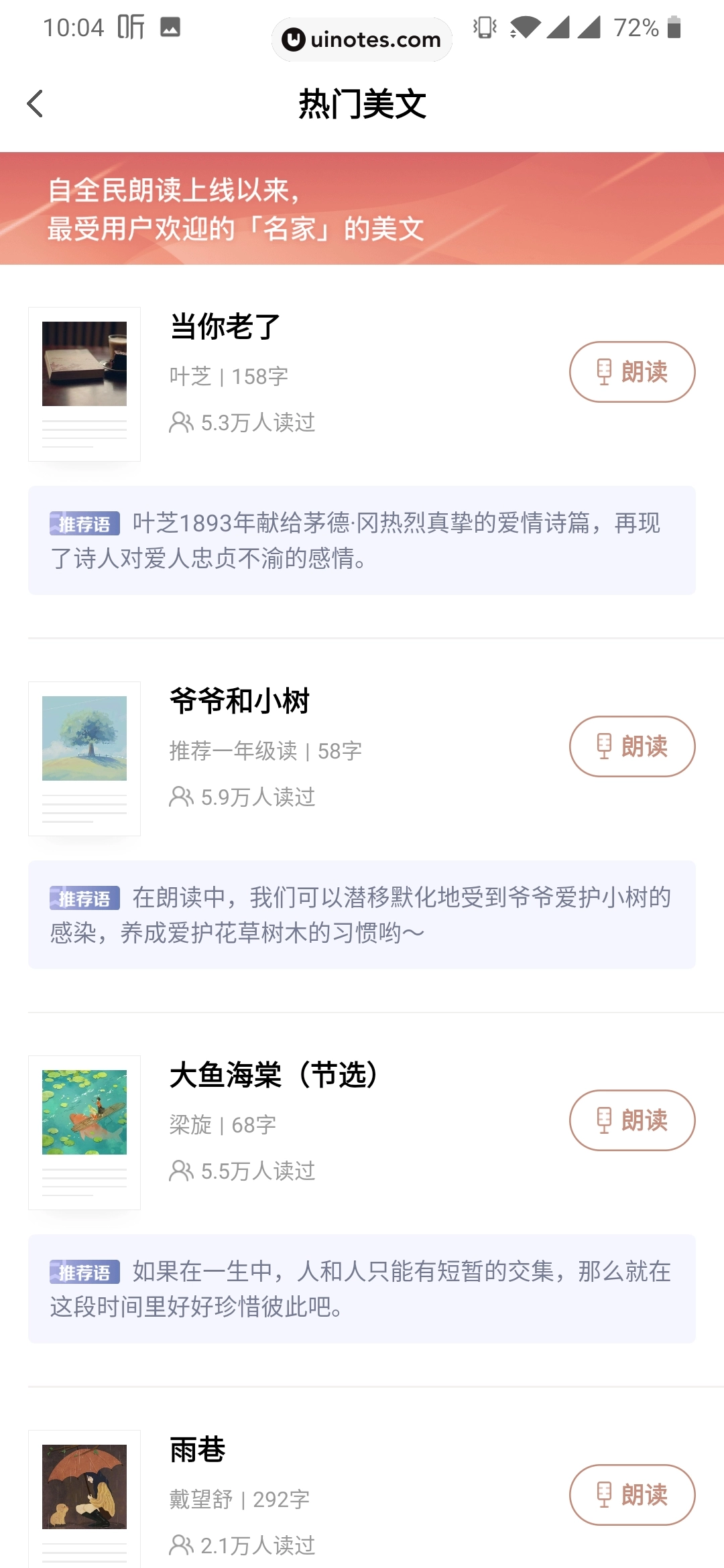The height and width of the screenshot is (1568, 724).
Task: View the 大鱼海棠（节选） cover thumbnail
Action: tap(84, 1132)
